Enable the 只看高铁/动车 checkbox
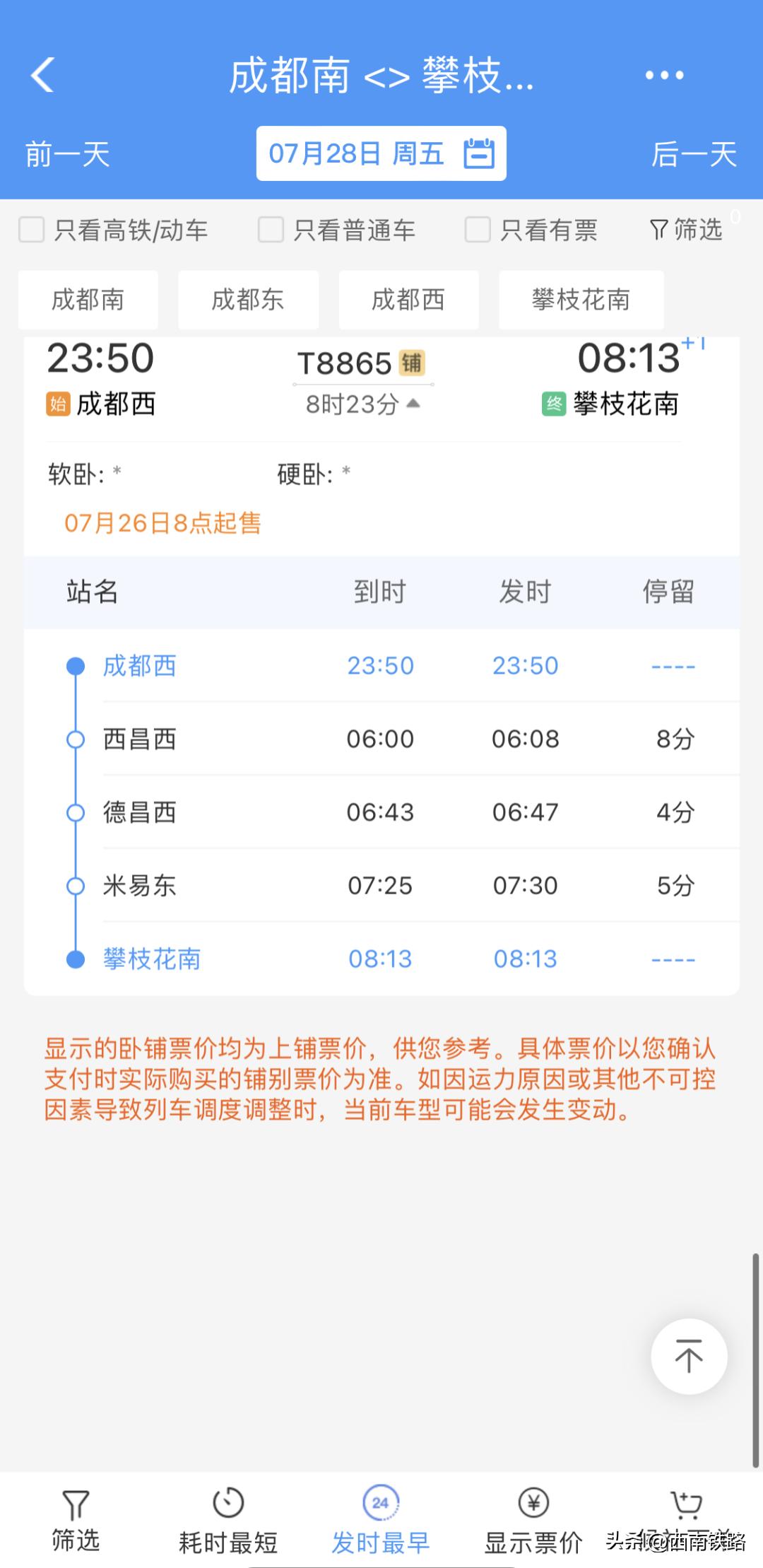The height and width of the screenshot is (1568, 763). [x=31, y=229]
